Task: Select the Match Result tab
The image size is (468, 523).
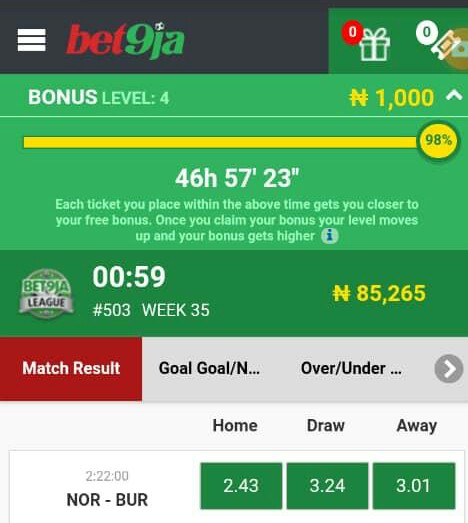Action: 71,369
